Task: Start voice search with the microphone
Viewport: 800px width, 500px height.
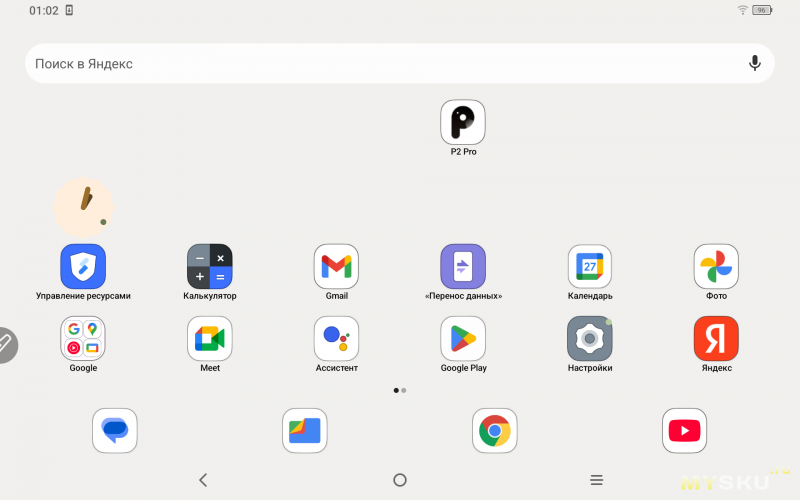Action: tap(755, 63)
